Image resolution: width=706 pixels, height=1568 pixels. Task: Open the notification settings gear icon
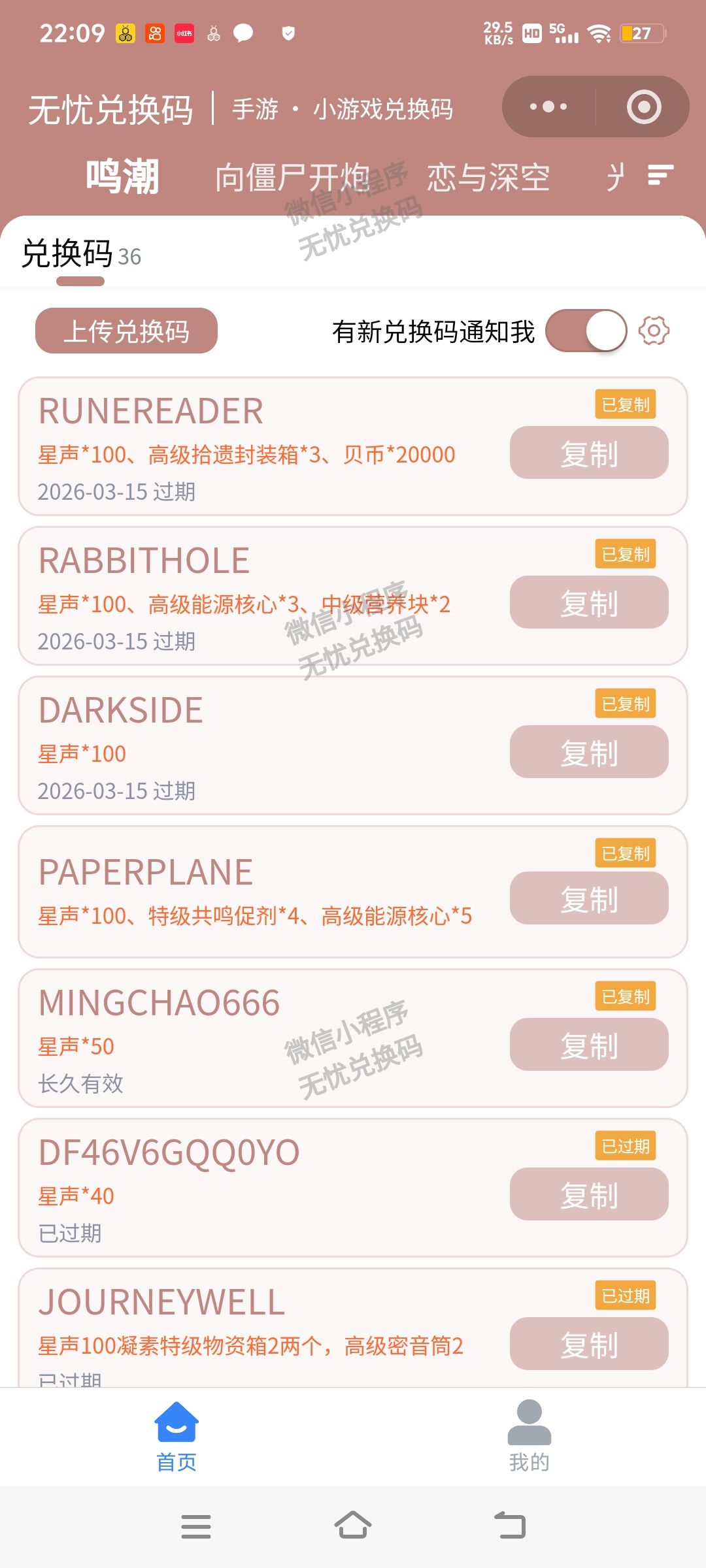coord(653,332)
